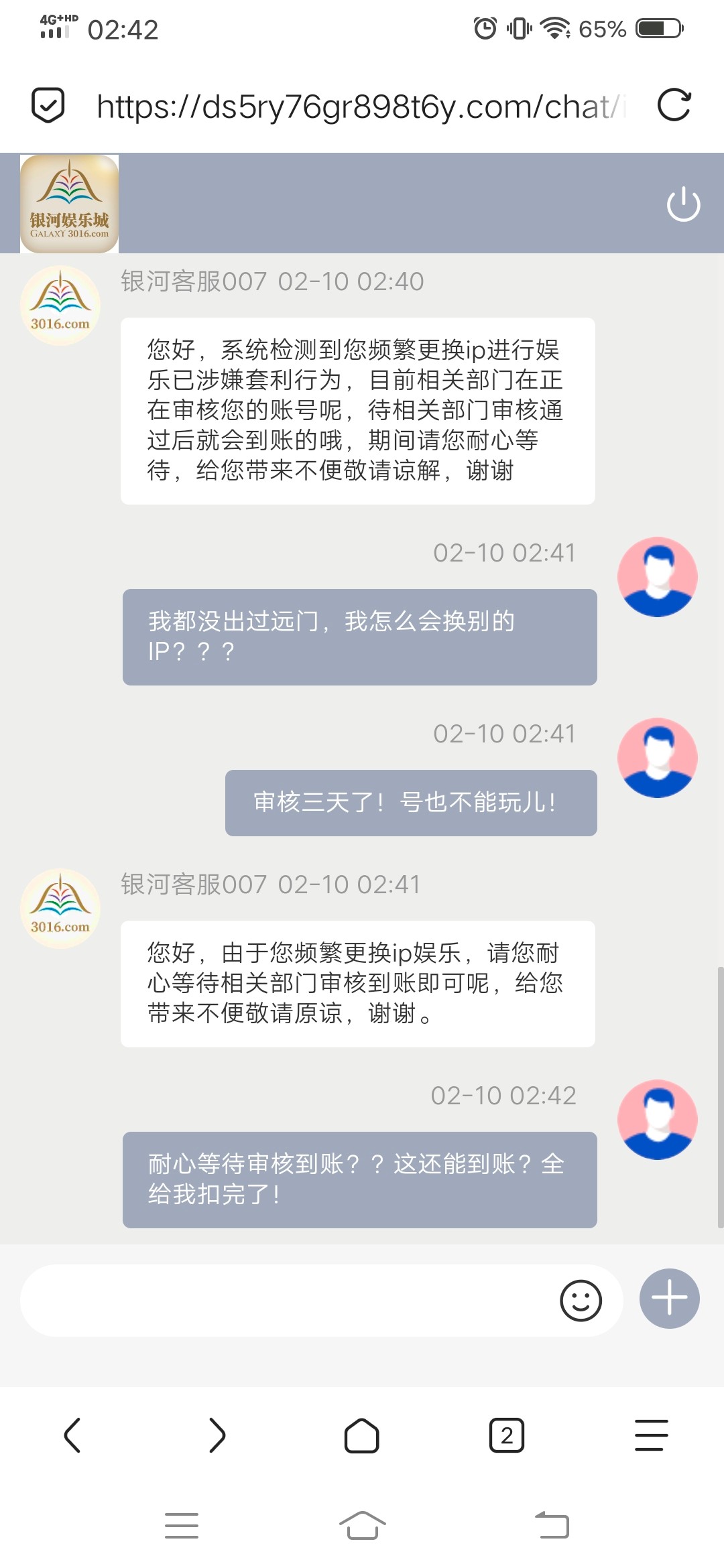724x1568 pixels.
Task: Select your message 审核三天了 bubble
Action: 410,803
